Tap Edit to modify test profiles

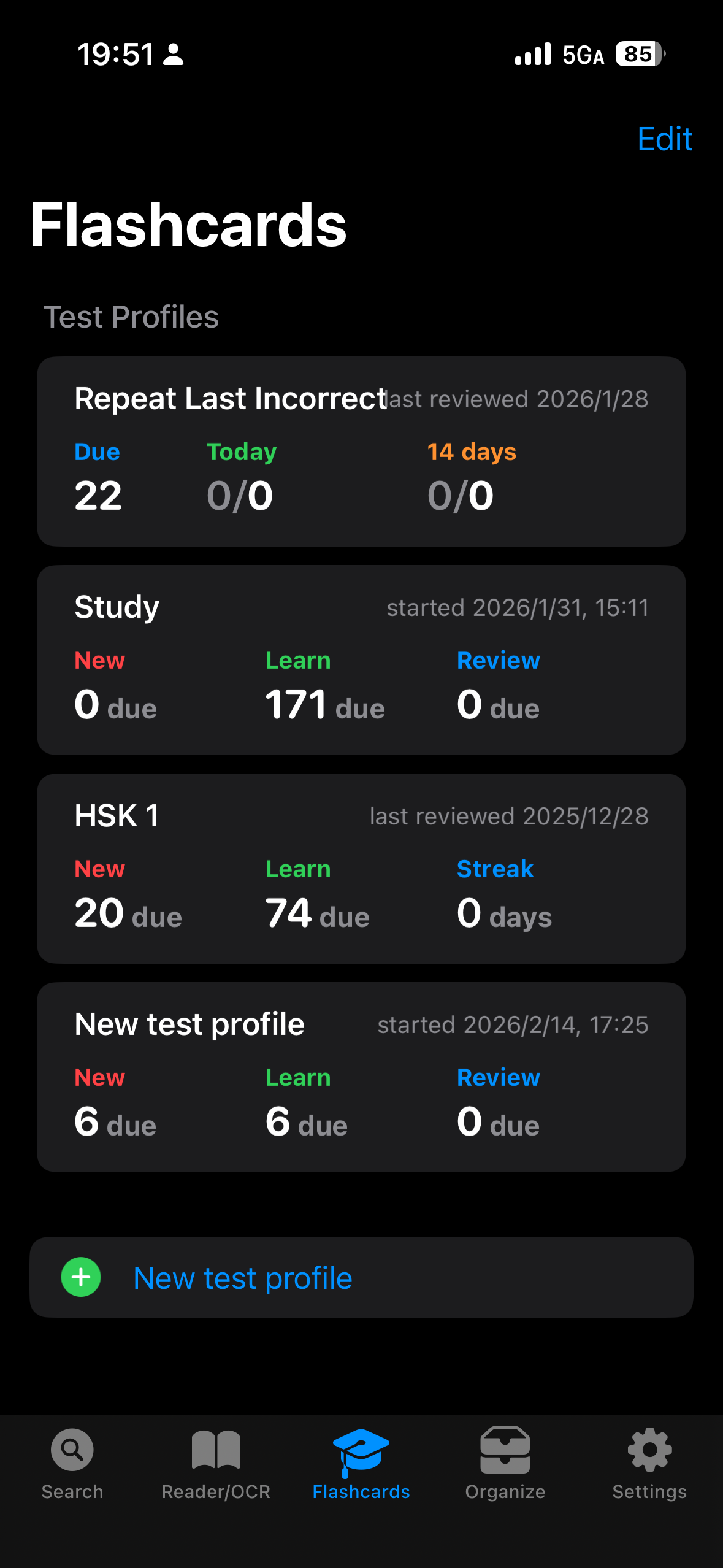click(664, 139)
